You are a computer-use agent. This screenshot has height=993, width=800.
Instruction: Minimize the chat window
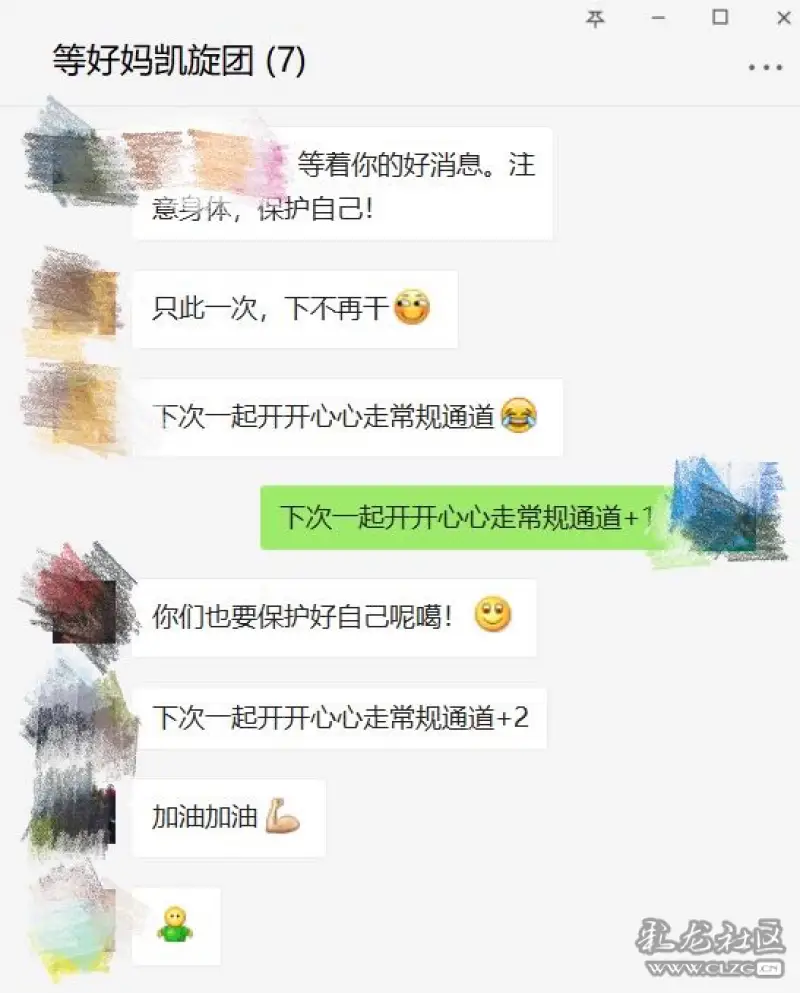click(658, 18)
